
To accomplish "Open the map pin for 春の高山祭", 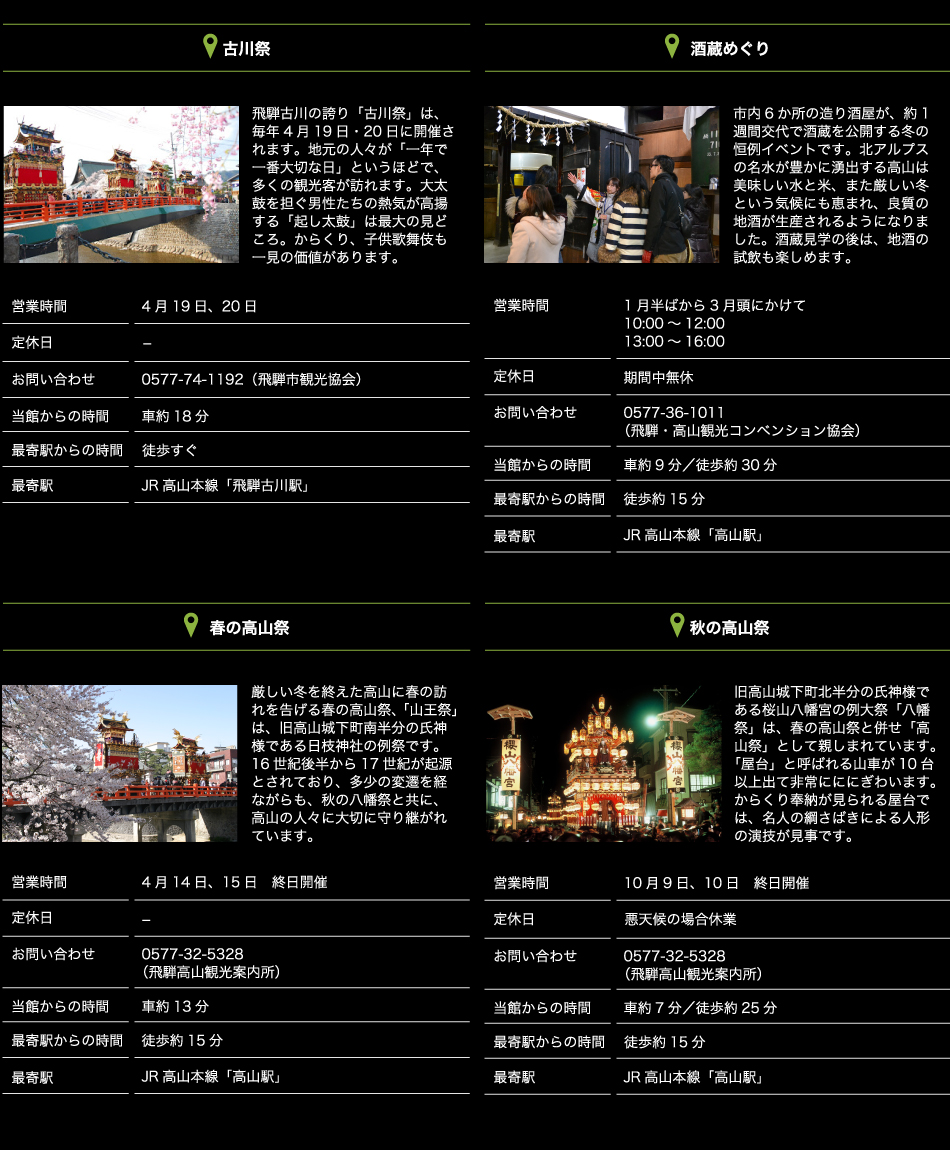I will (191, 626).
